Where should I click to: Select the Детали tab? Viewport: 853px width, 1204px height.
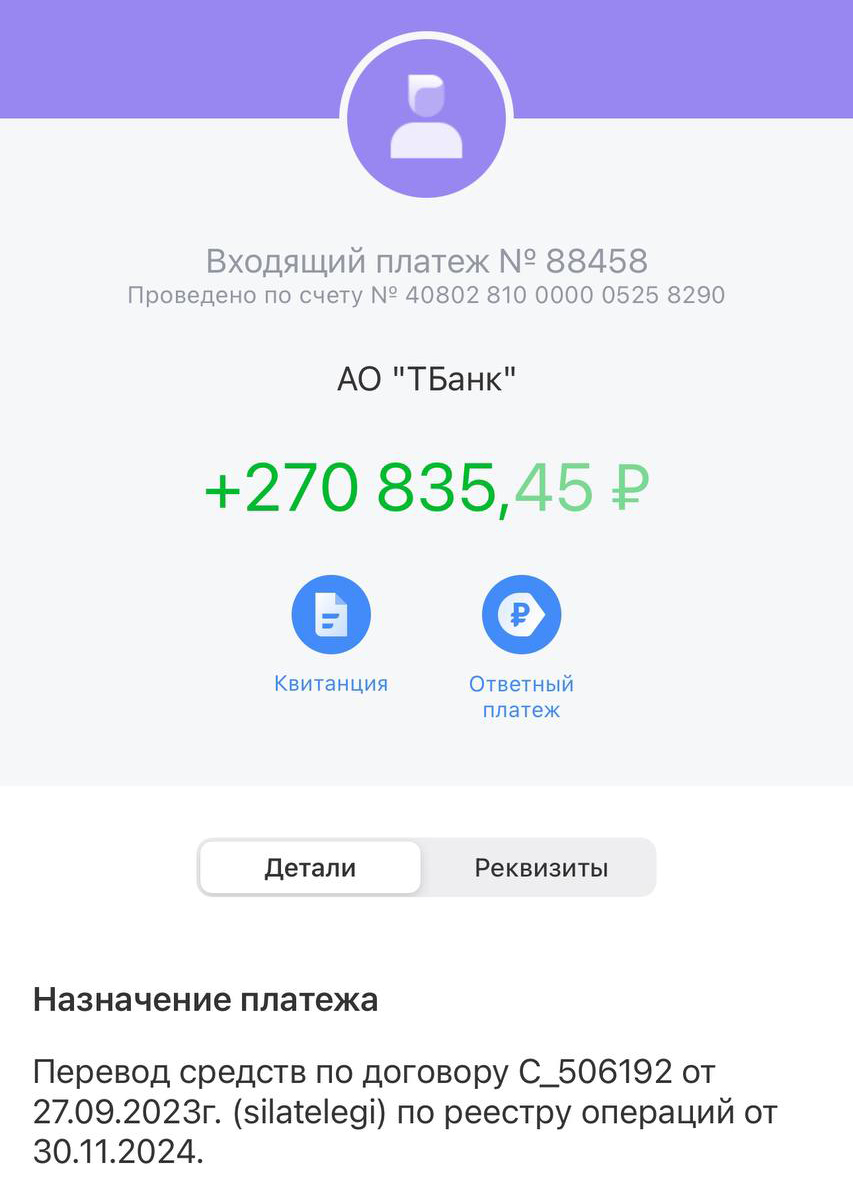[310, 867]
